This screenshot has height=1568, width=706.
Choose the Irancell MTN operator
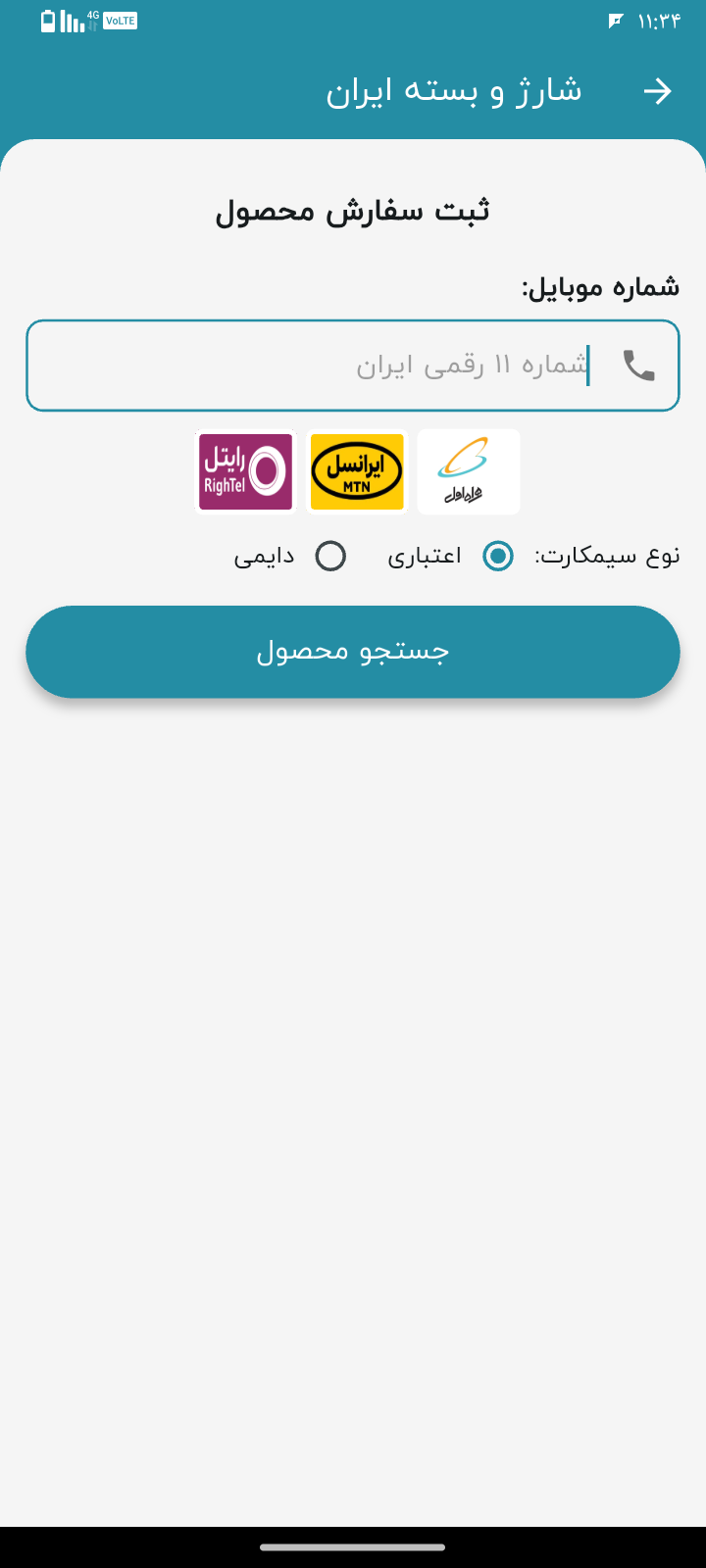pyautogui.click(x=357, y=471)
